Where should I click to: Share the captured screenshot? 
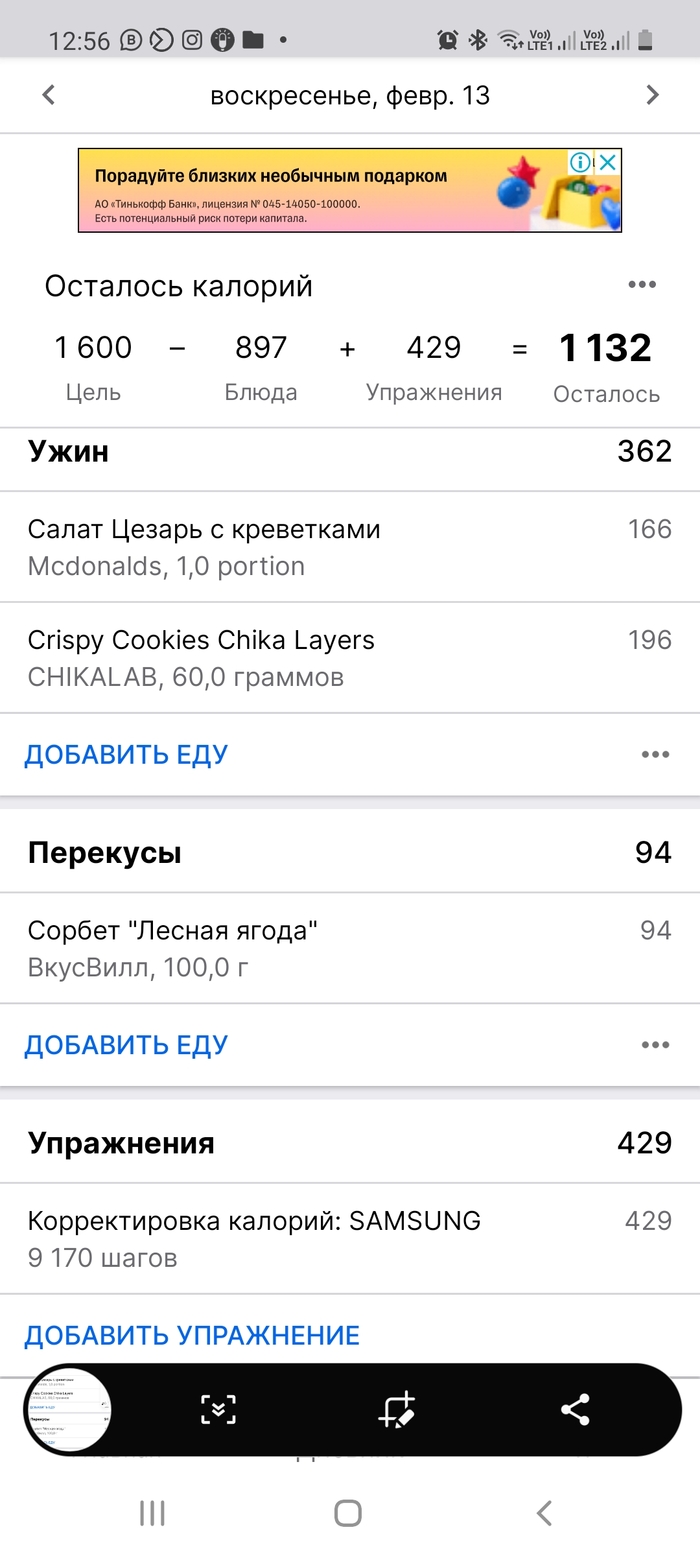(x=575, y=1410)
